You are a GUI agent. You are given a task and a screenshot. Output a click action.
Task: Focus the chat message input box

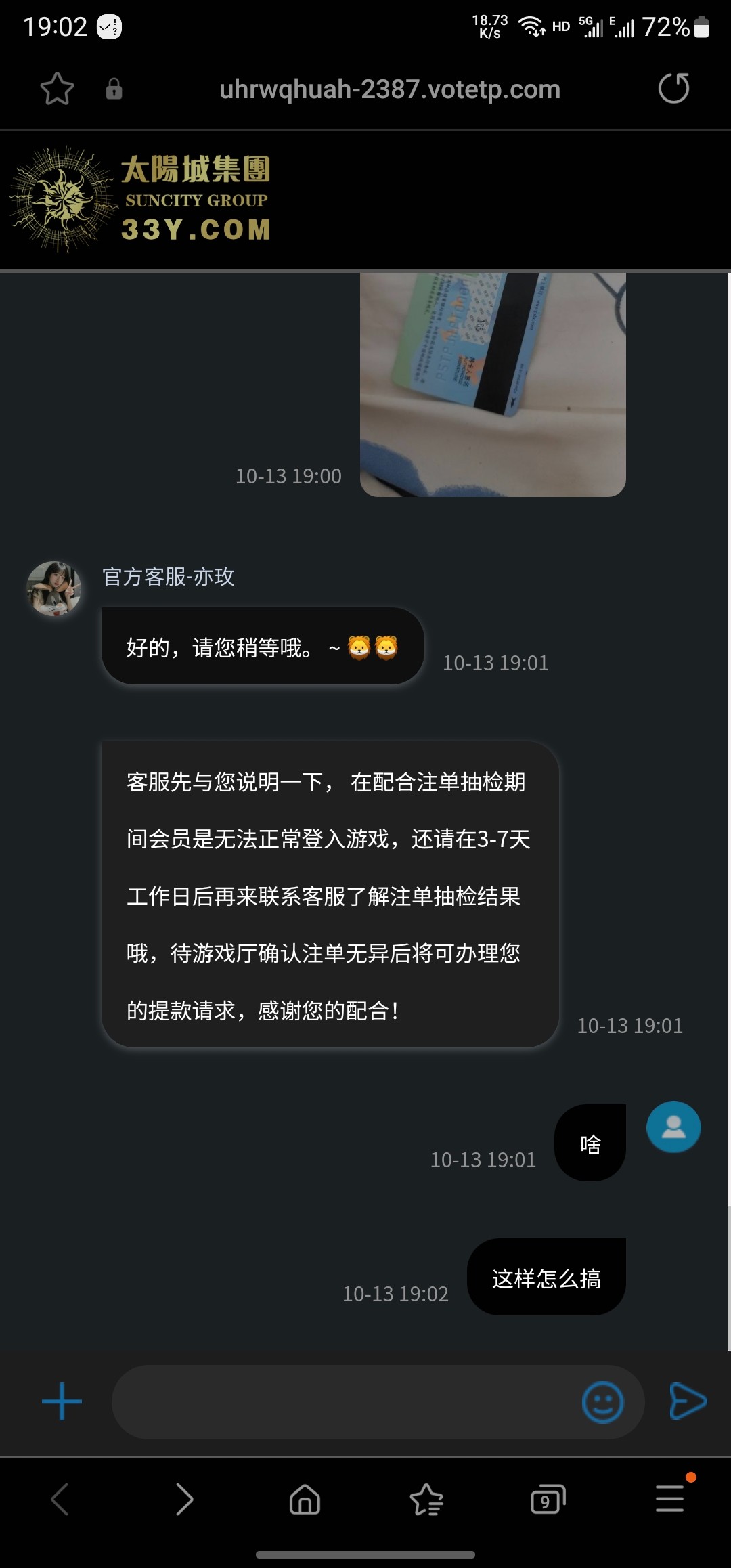[345, 1401]
